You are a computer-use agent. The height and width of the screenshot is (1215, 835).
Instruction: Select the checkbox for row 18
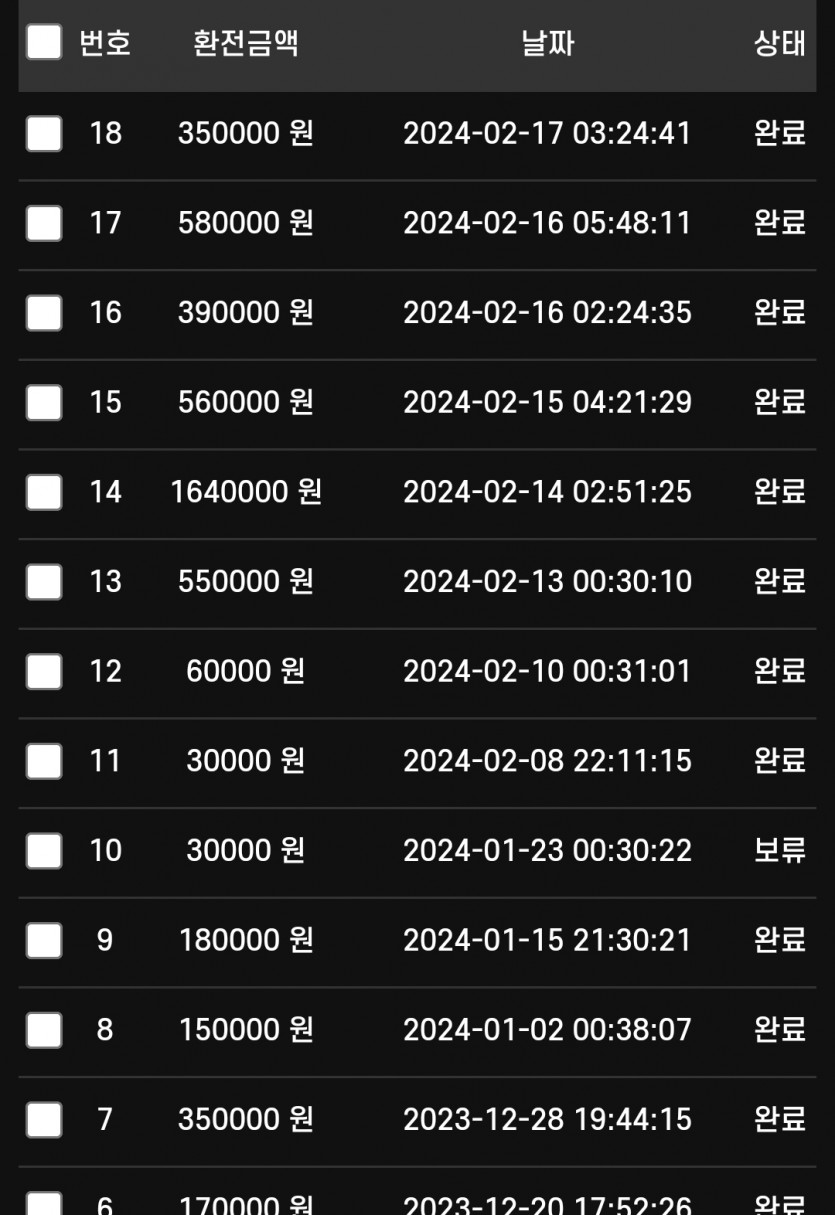[44, 133]
